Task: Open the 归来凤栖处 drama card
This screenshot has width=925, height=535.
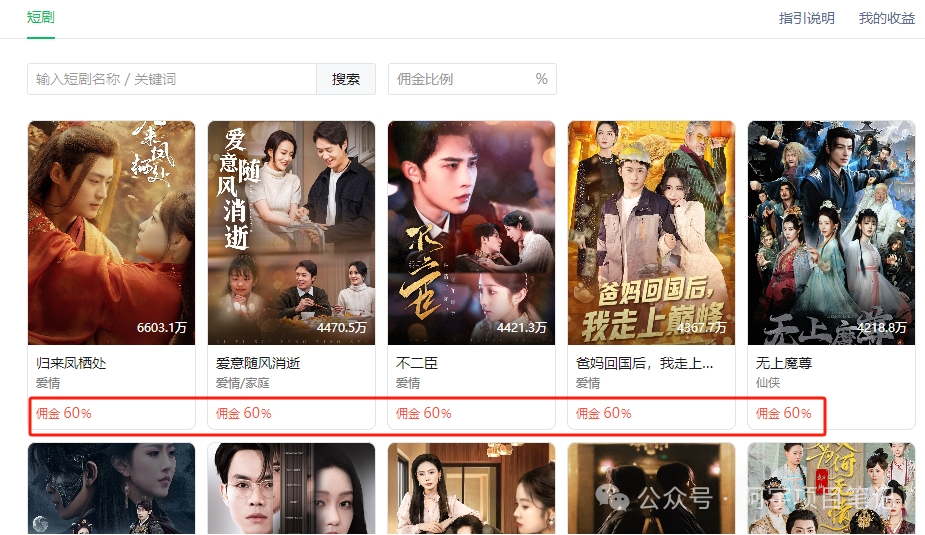Action: [x=111, y=234]
